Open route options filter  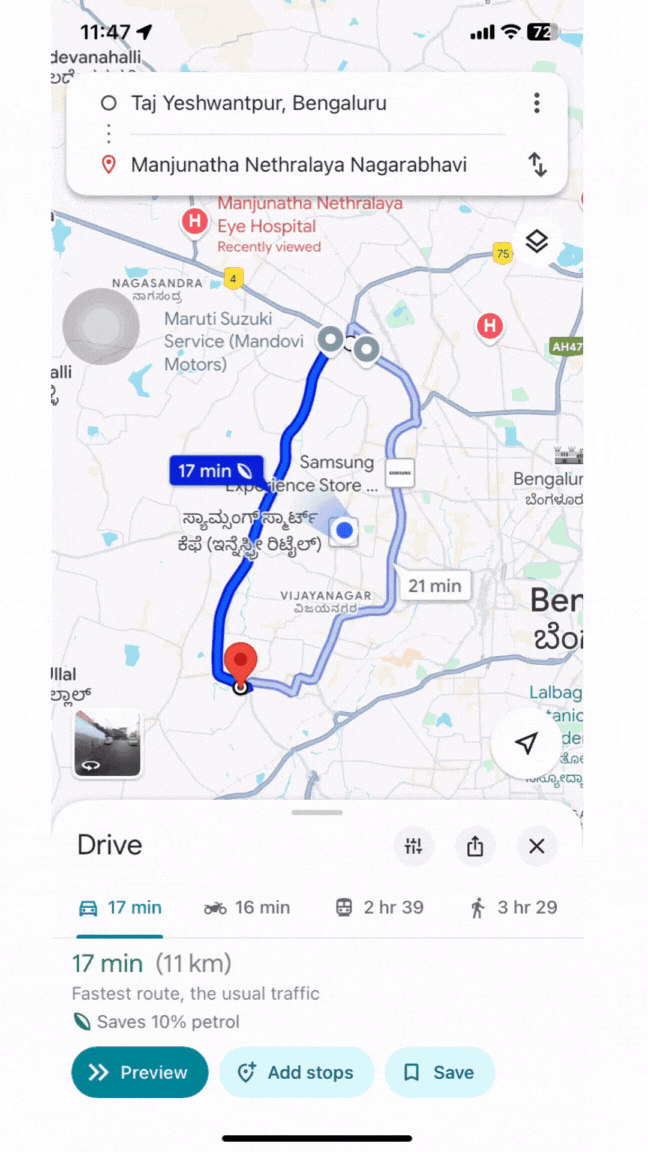pos(414,847)
